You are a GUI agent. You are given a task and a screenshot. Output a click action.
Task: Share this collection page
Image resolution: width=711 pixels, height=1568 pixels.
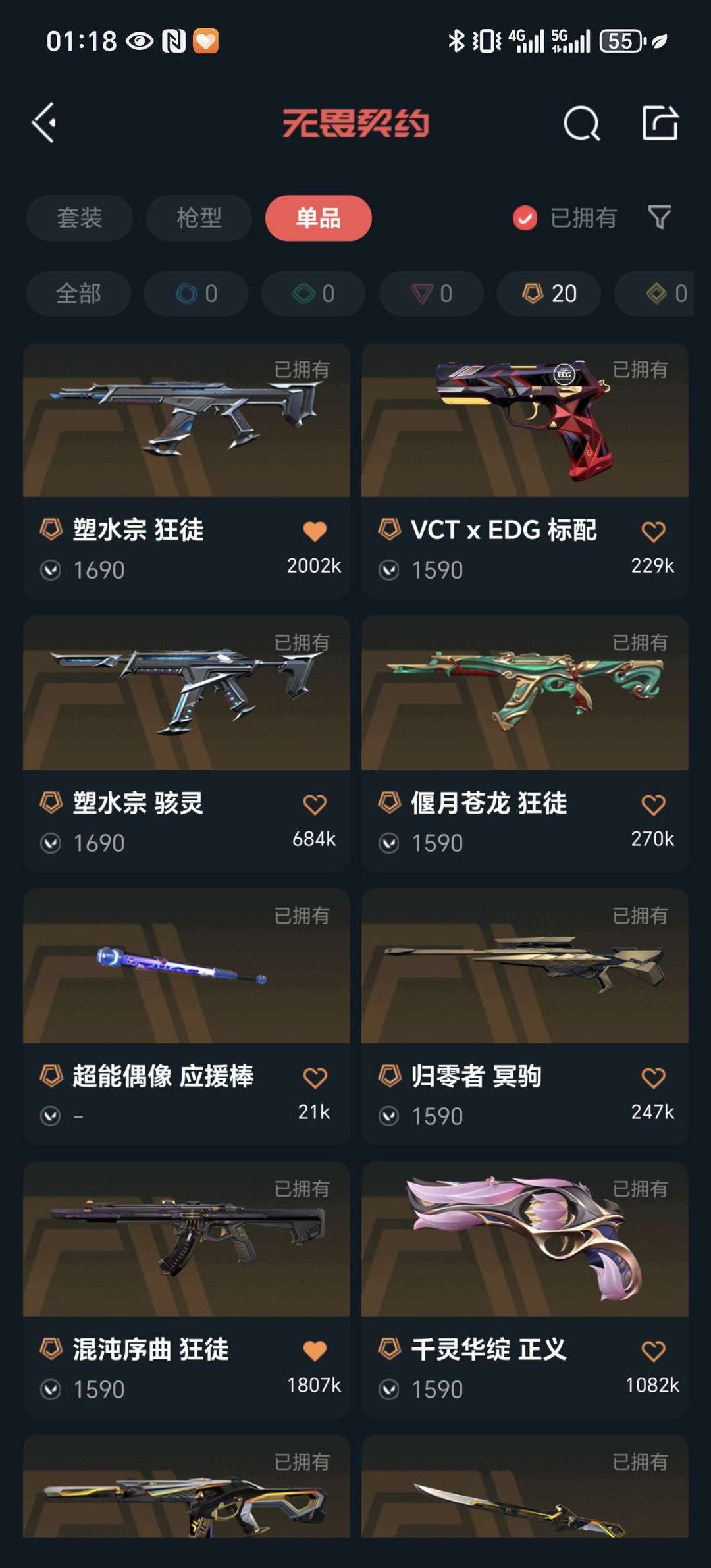(x=660, y=123)
